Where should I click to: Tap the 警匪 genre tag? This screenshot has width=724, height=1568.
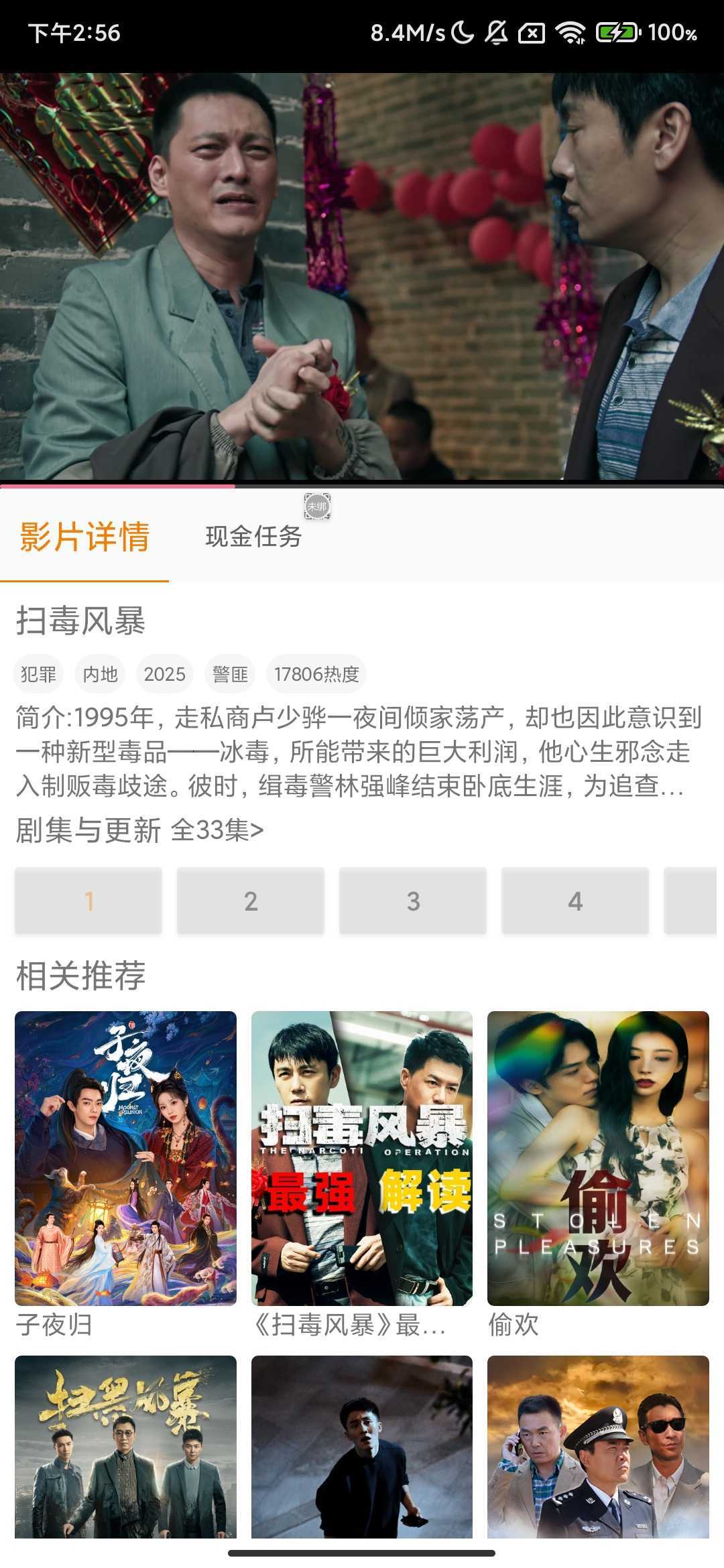[x=230, y=674]
